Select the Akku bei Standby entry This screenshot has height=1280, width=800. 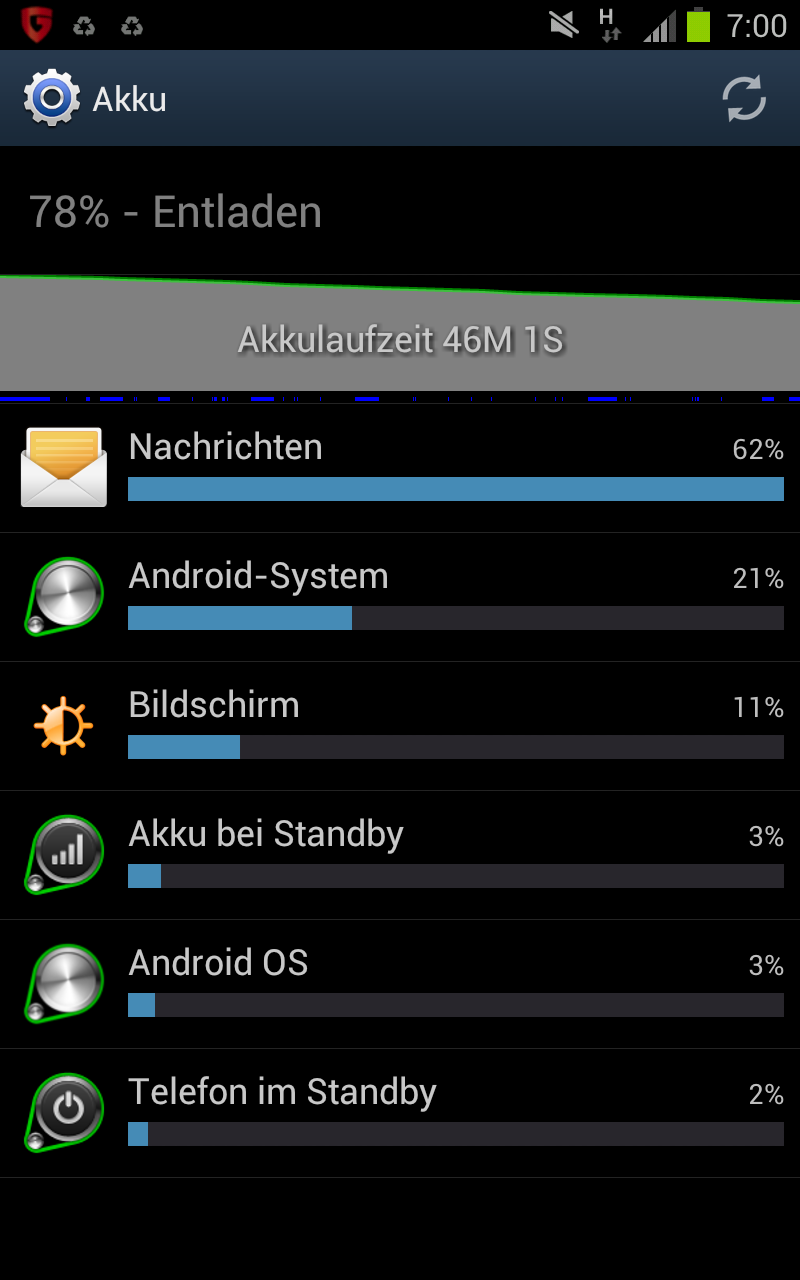click(x=400, y=854)
